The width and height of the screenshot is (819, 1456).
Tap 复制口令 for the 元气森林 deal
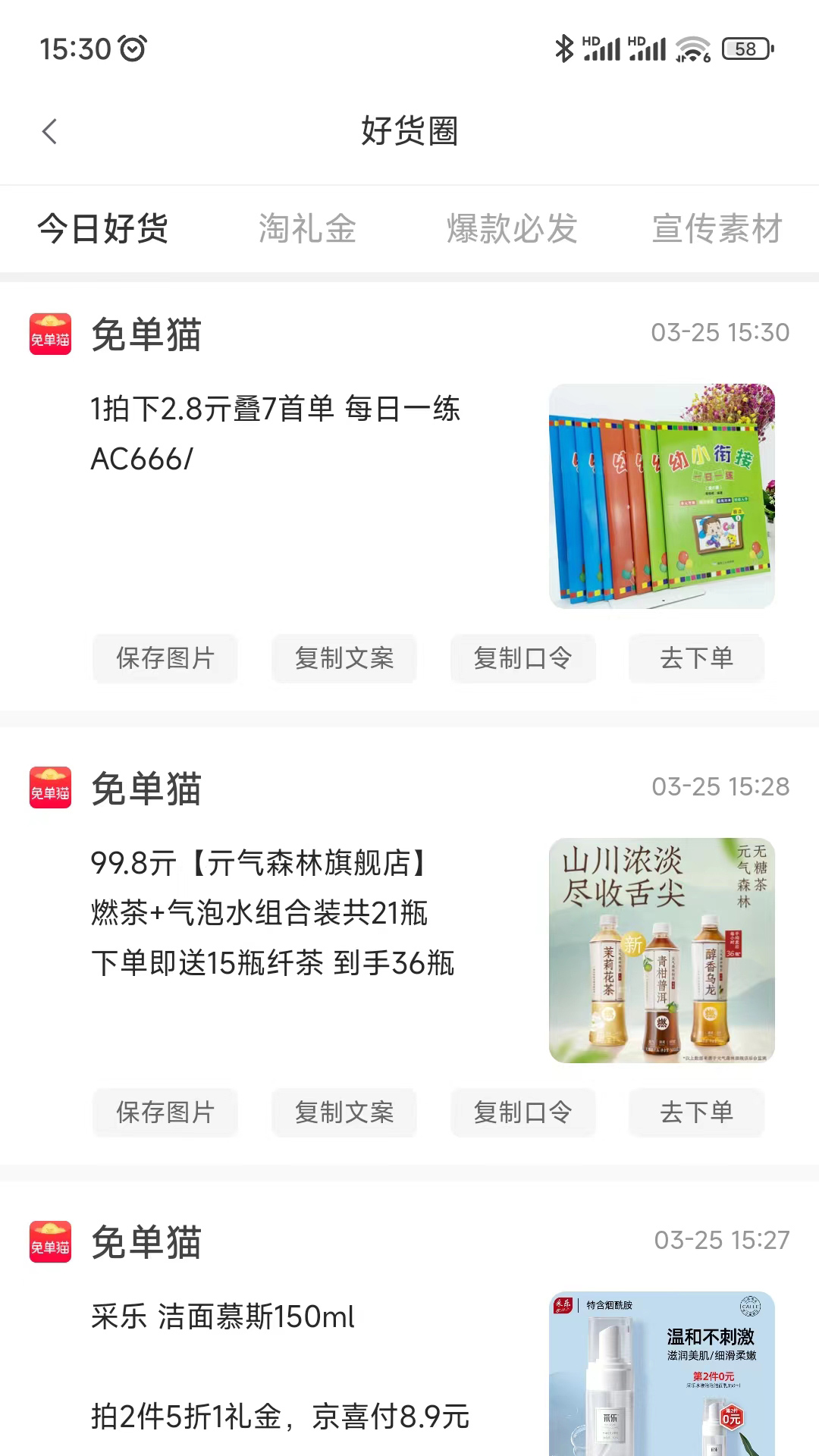(522, 1112)
